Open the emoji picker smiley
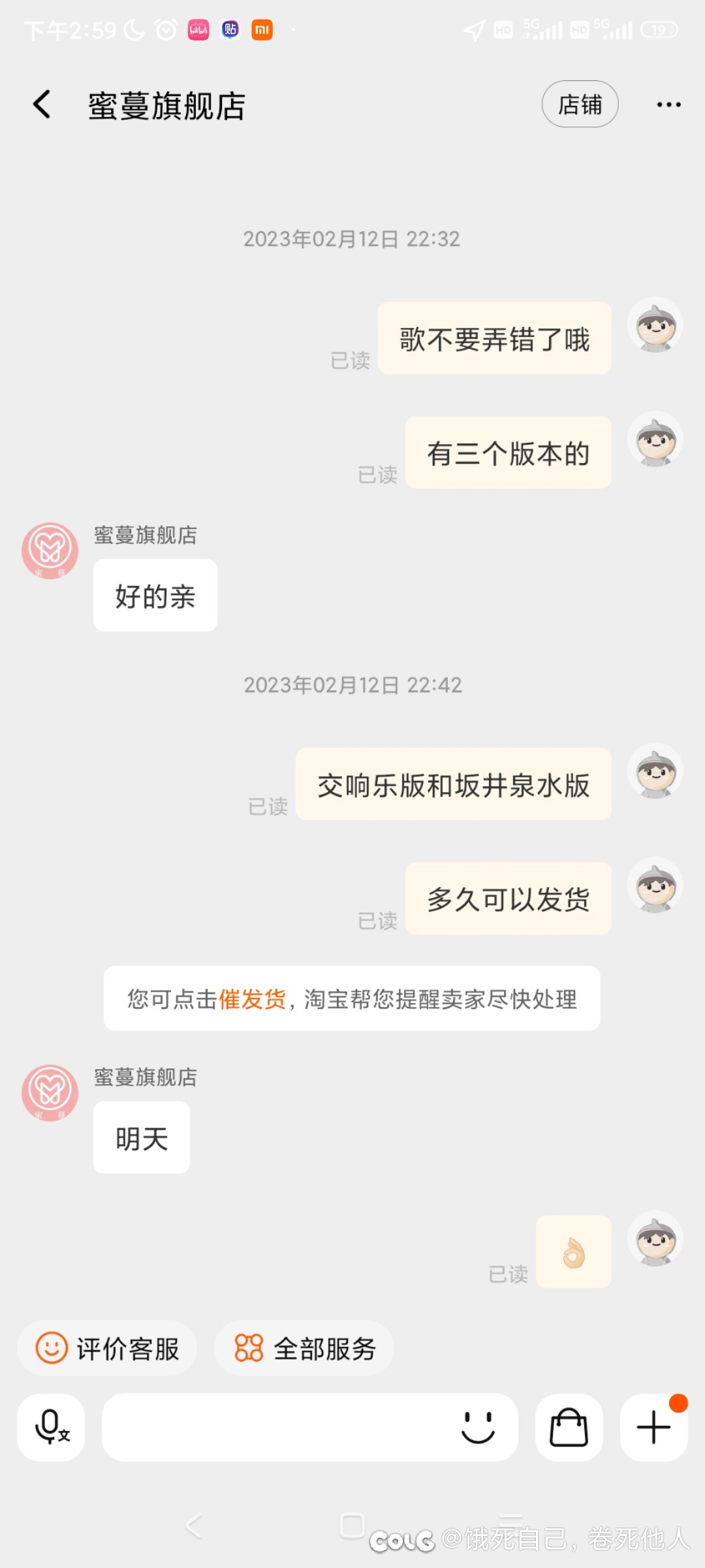The image size is (705, 1568). pos(478,1428)
